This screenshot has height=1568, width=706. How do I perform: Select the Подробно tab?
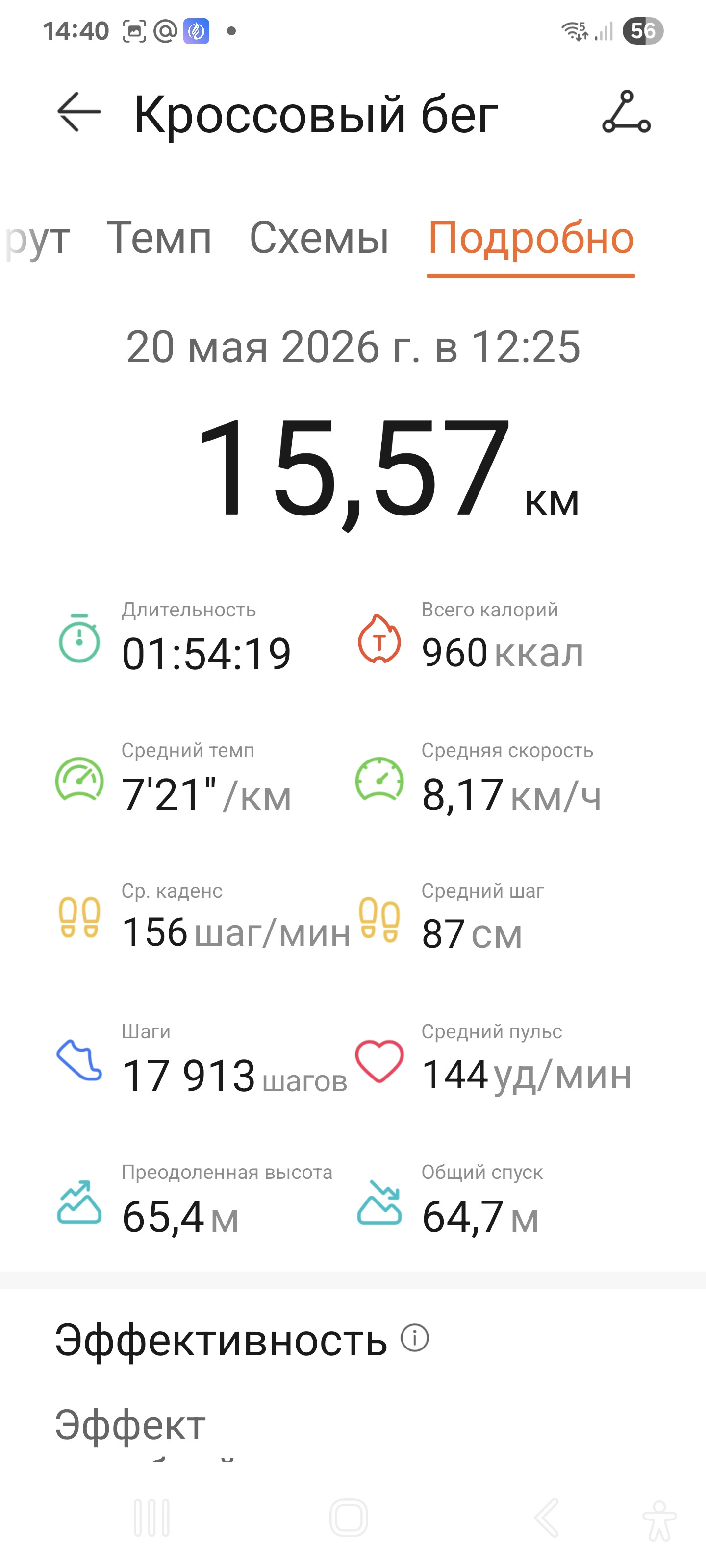pos(531,237)
